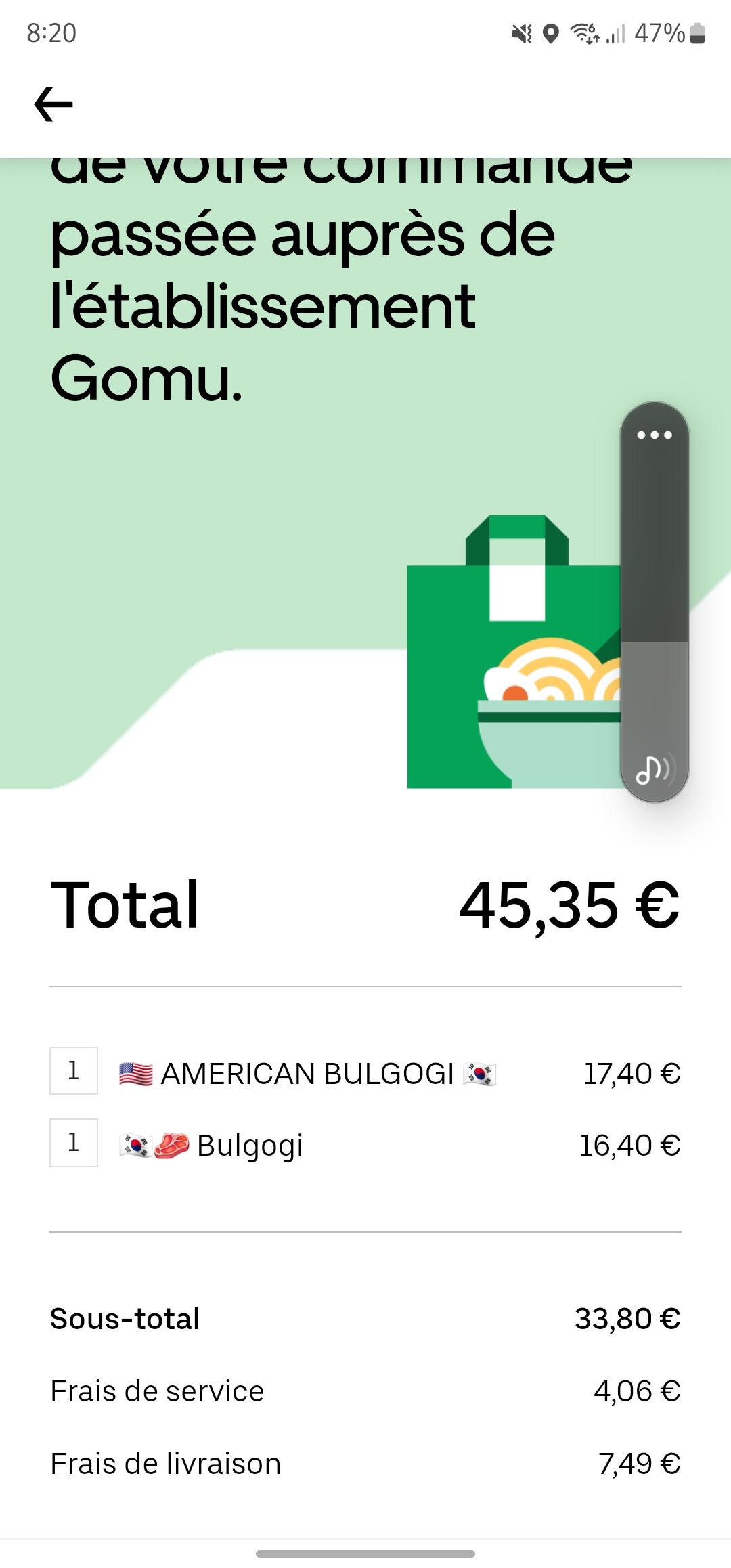Screen dimensions: 731x1568
Task: Go back using the top arrow
Action: tap(53, 104)
